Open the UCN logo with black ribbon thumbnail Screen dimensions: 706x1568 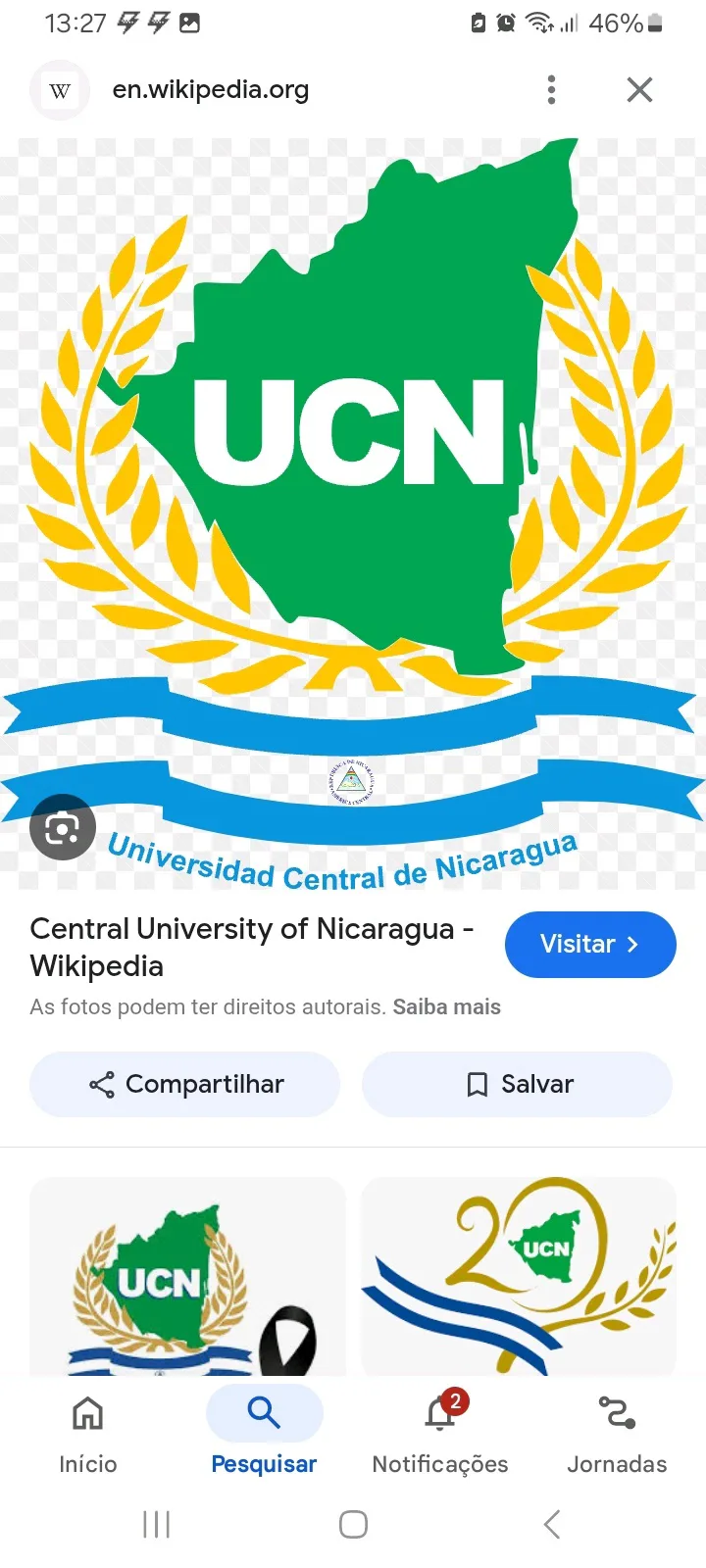click(187, 1276)
